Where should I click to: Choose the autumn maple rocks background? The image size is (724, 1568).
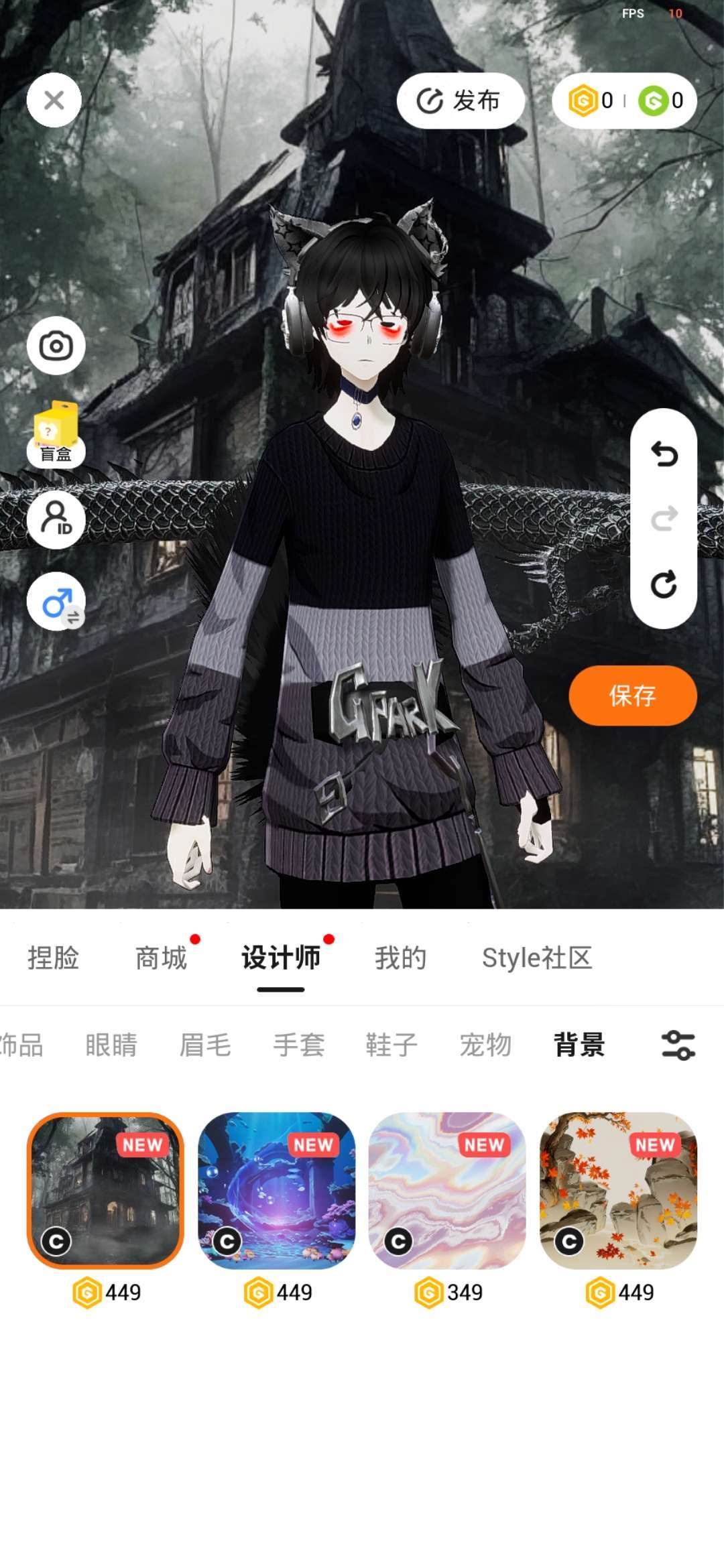click(x=618, y=1191)
